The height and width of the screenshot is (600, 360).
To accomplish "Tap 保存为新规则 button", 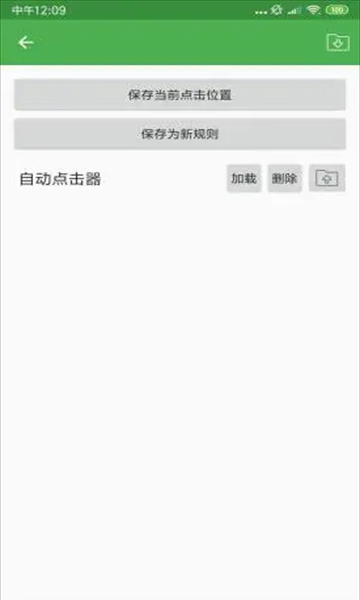I will click(x=180, y=134).
